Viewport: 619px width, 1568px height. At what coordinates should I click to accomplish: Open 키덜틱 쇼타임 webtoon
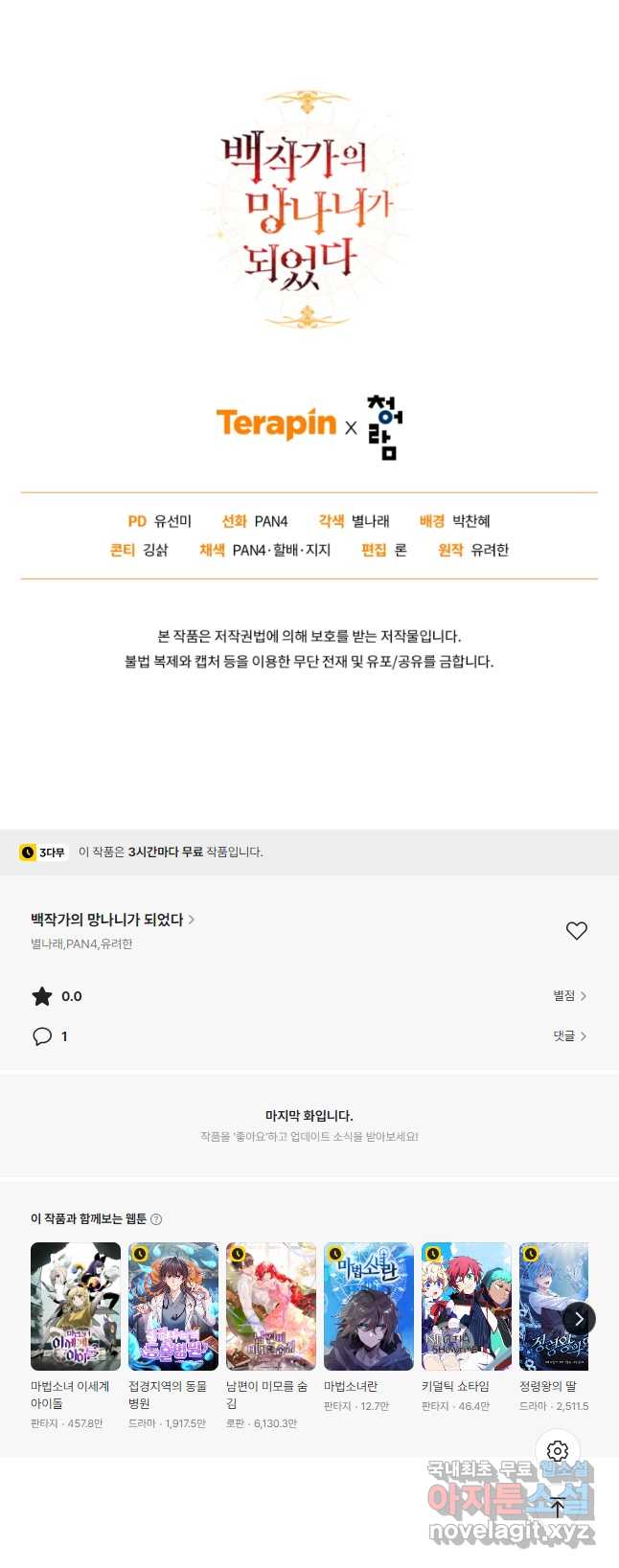467,1307
